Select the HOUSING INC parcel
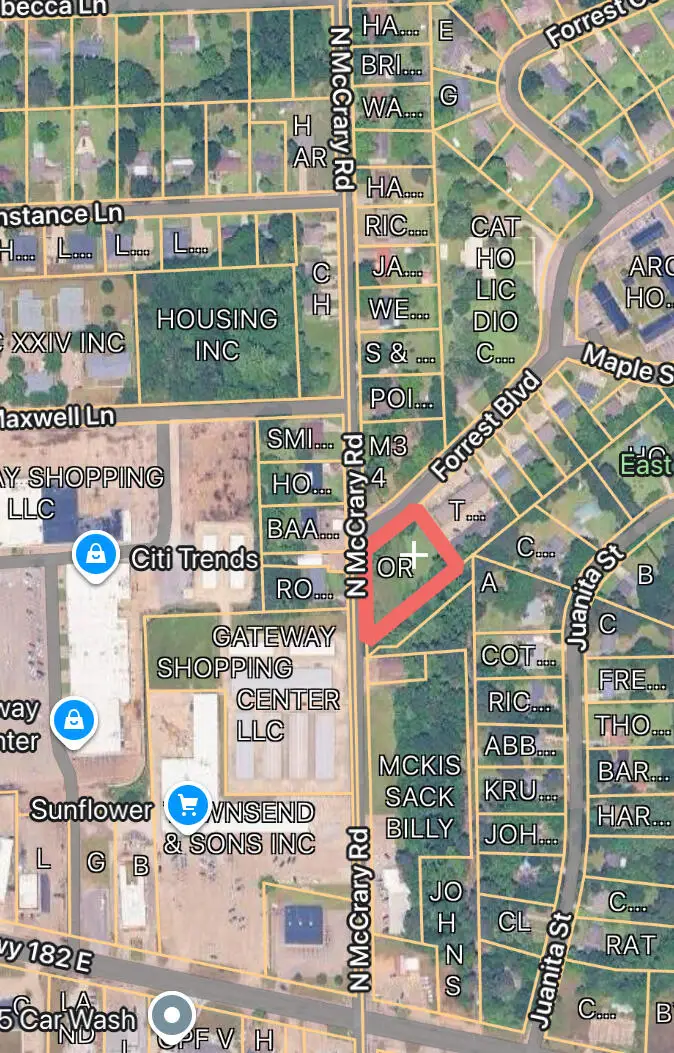 click(x=217, y=335)
